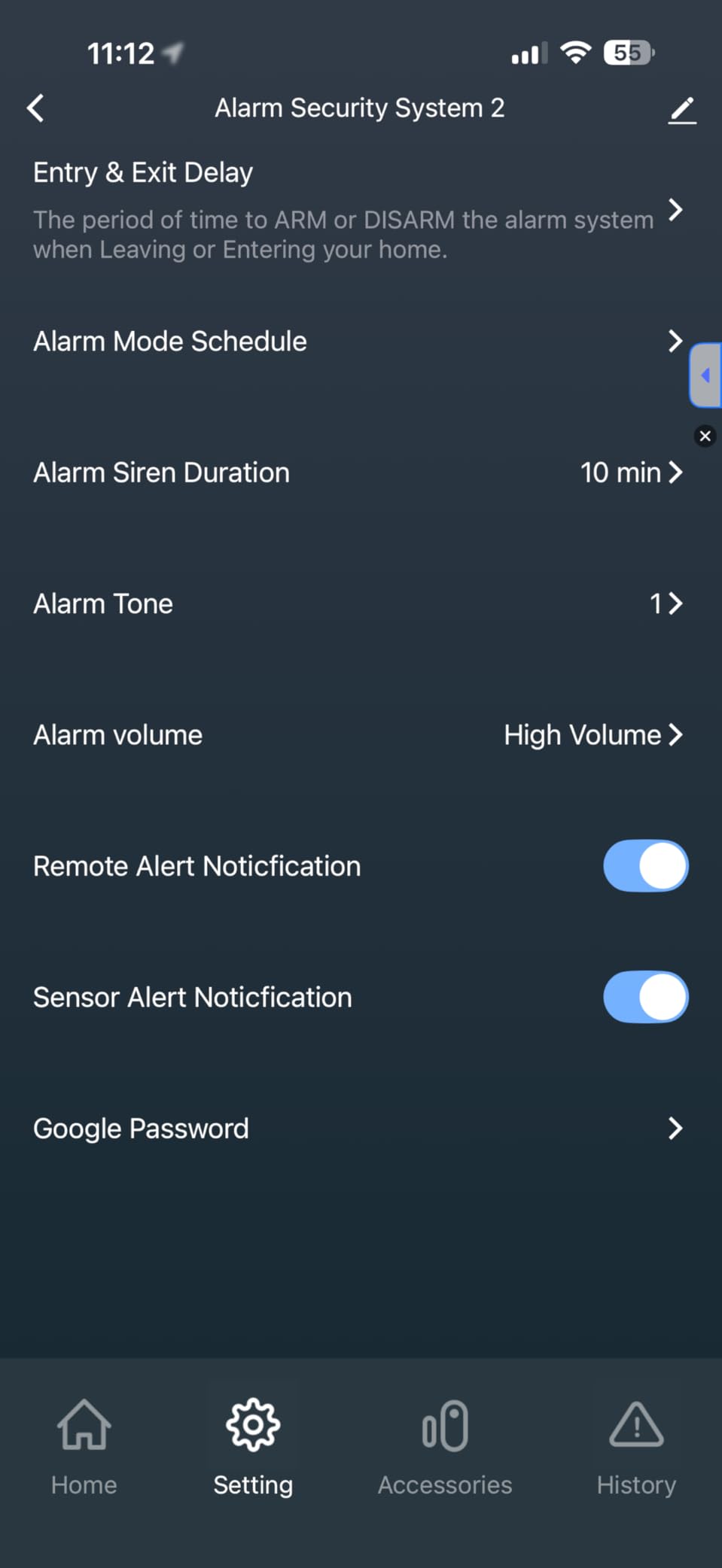Tap the pencil edit icon
The height and width of the screenshot is (1568, 722).
[x=681, y=109]
